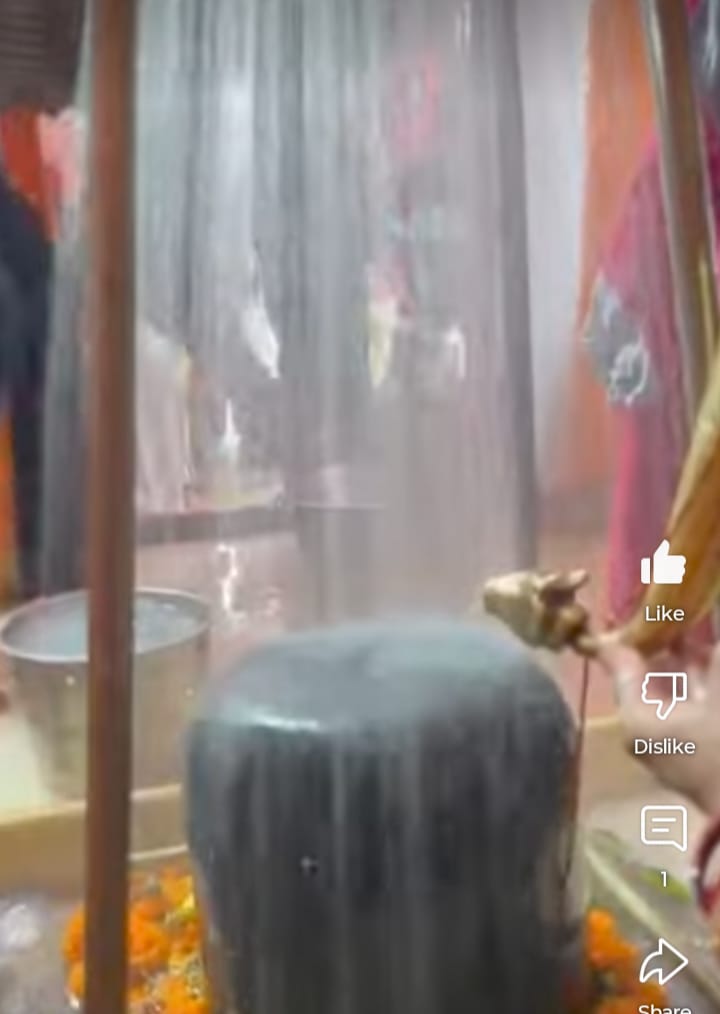Dislike this short video
This screenshot has width=720, height=1014.
[664, 696]
